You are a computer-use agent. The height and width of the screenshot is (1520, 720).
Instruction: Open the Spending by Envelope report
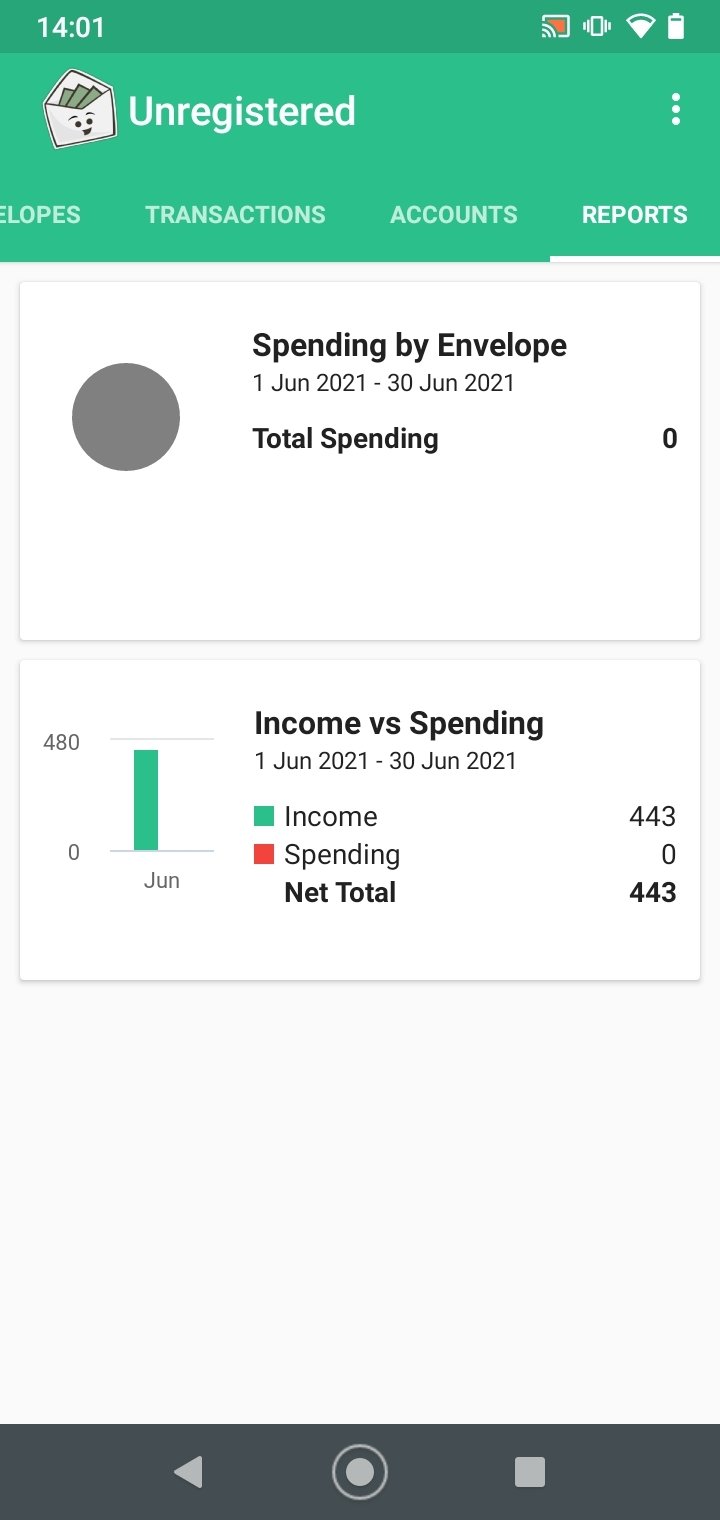click(360, 461)
